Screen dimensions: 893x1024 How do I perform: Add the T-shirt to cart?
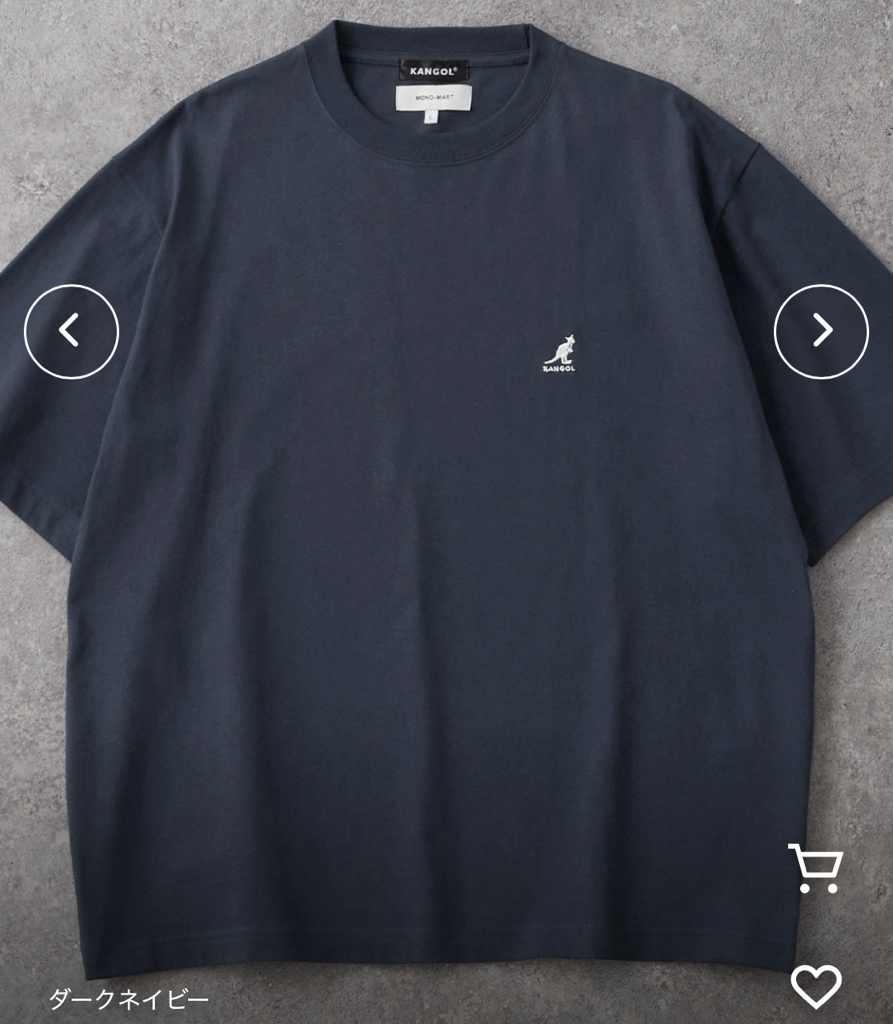click(x=815, y=868)
